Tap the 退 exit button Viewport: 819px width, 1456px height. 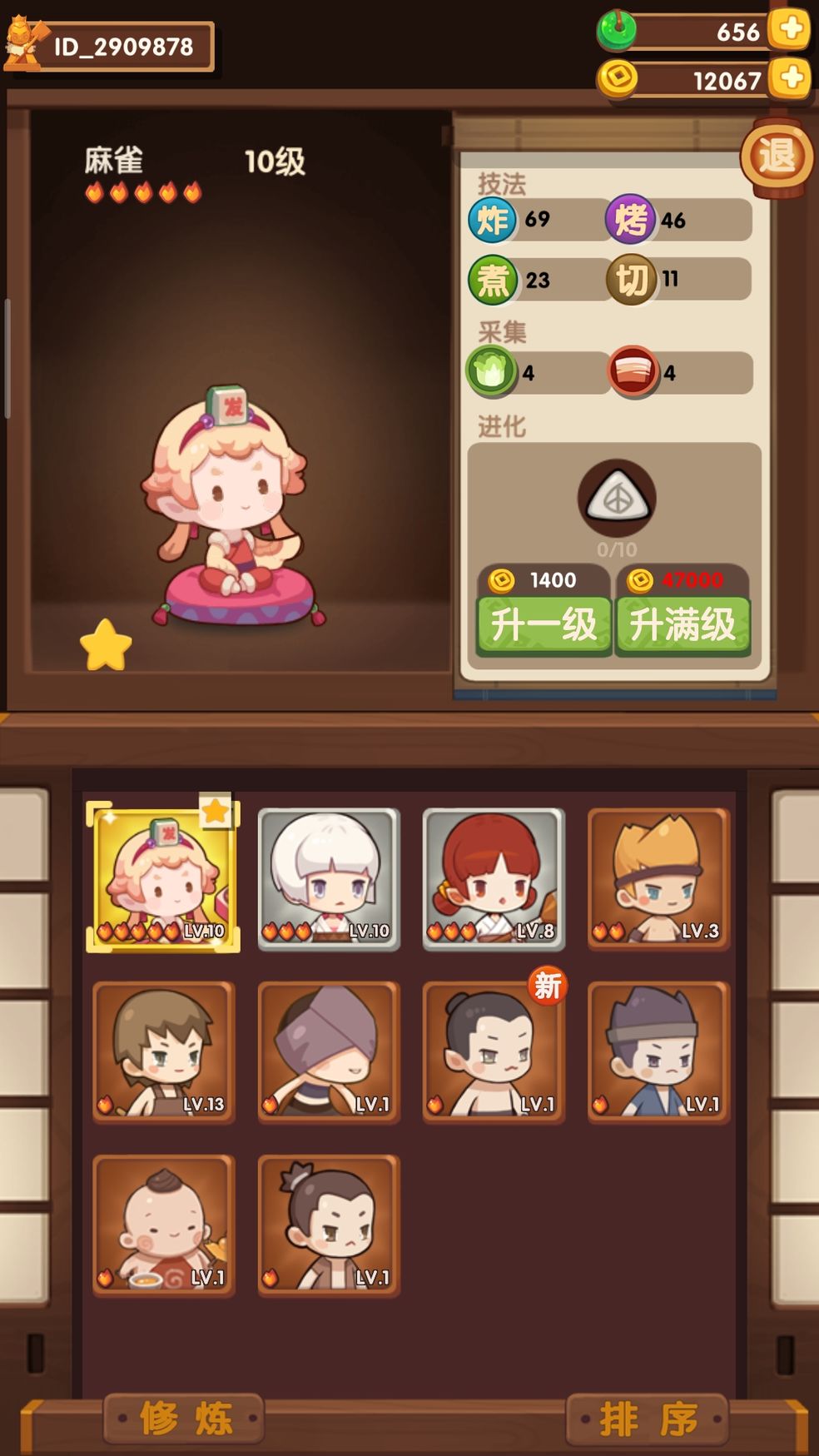point(777,156)
